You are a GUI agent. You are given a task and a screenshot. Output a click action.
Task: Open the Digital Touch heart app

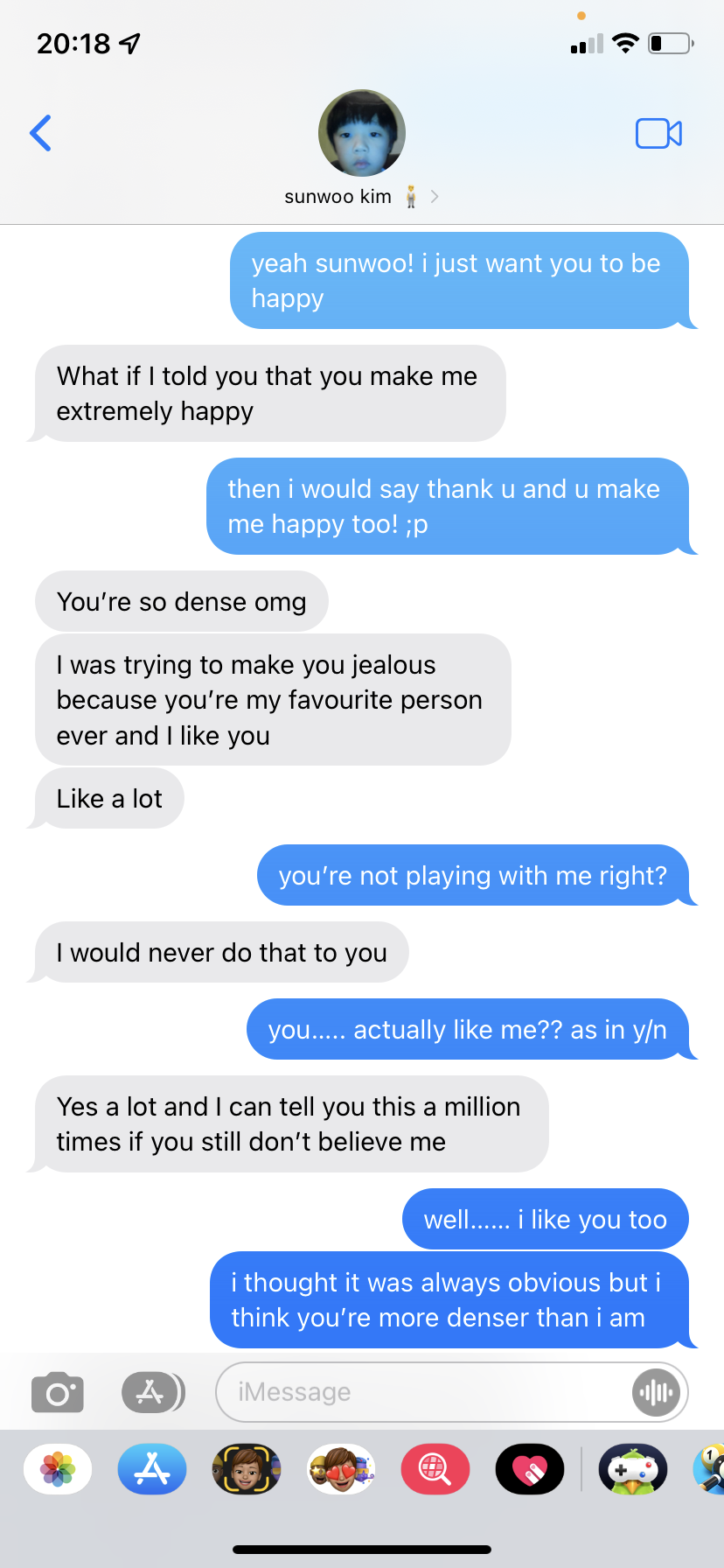(530, 1469)
